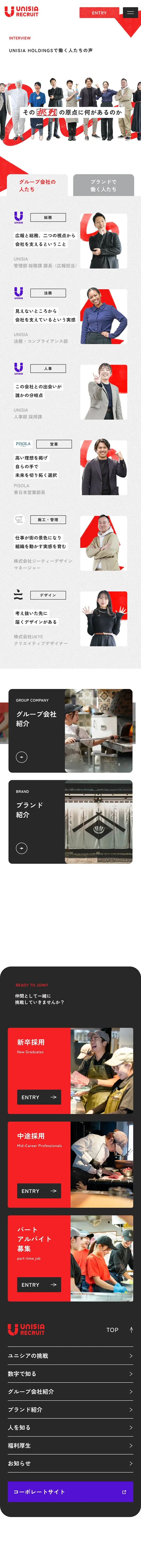
Task: Open the デザイン interview card
Action: (x=70, y=618)
